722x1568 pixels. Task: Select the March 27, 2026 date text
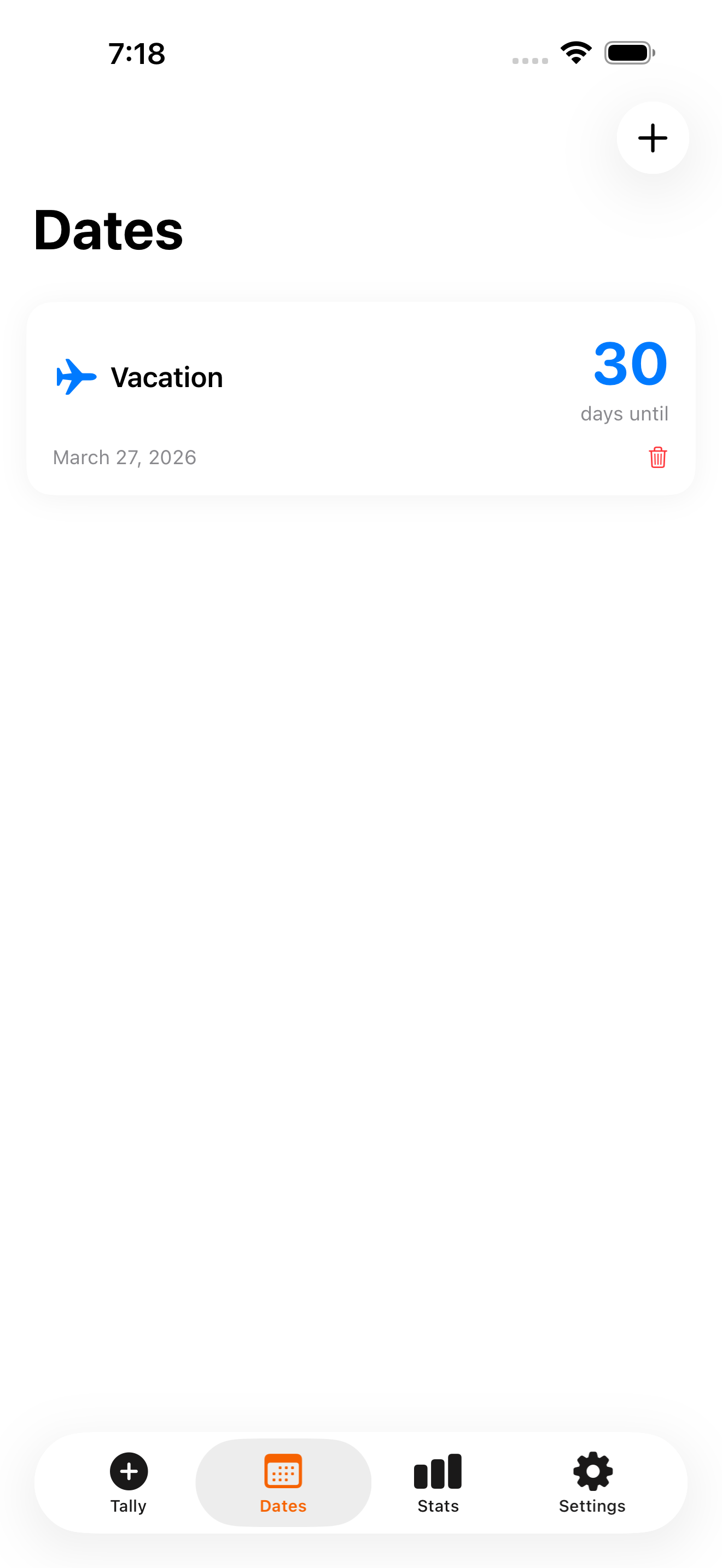point(124,457)
